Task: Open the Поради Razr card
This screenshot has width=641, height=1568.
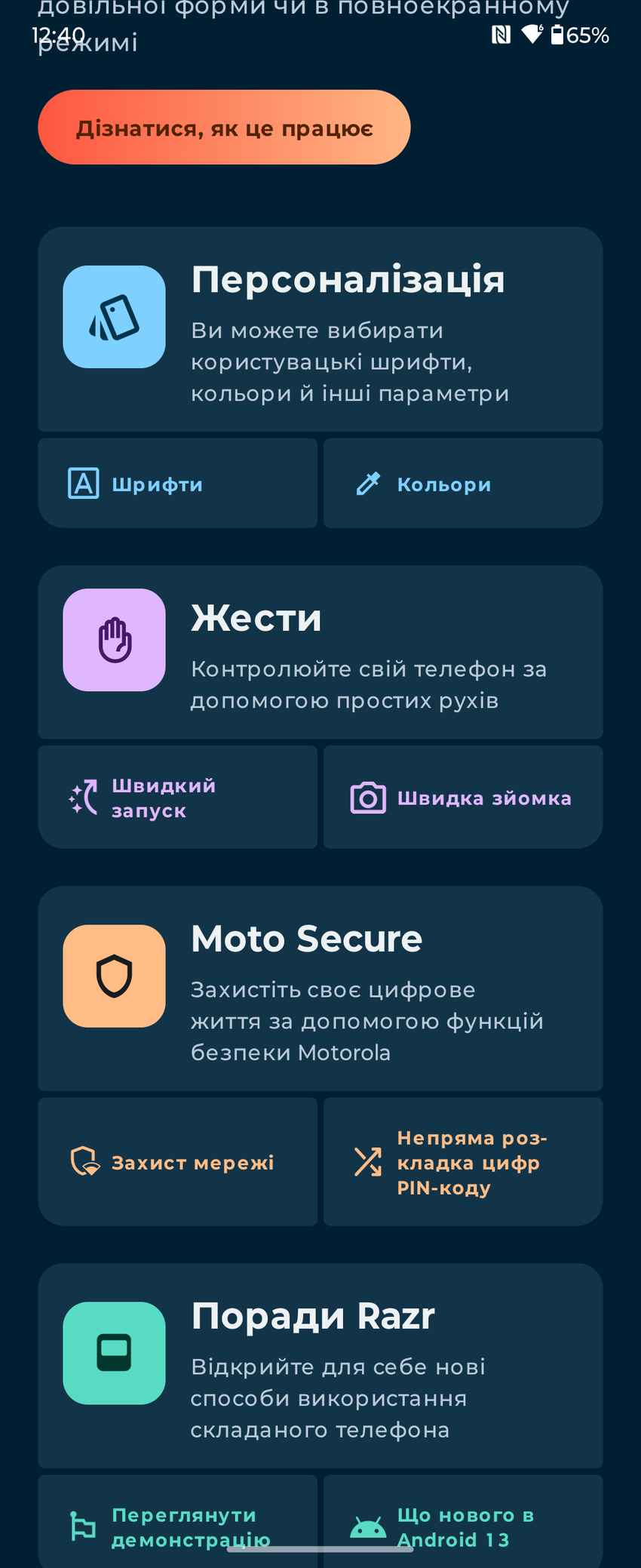Action: 320,1367
